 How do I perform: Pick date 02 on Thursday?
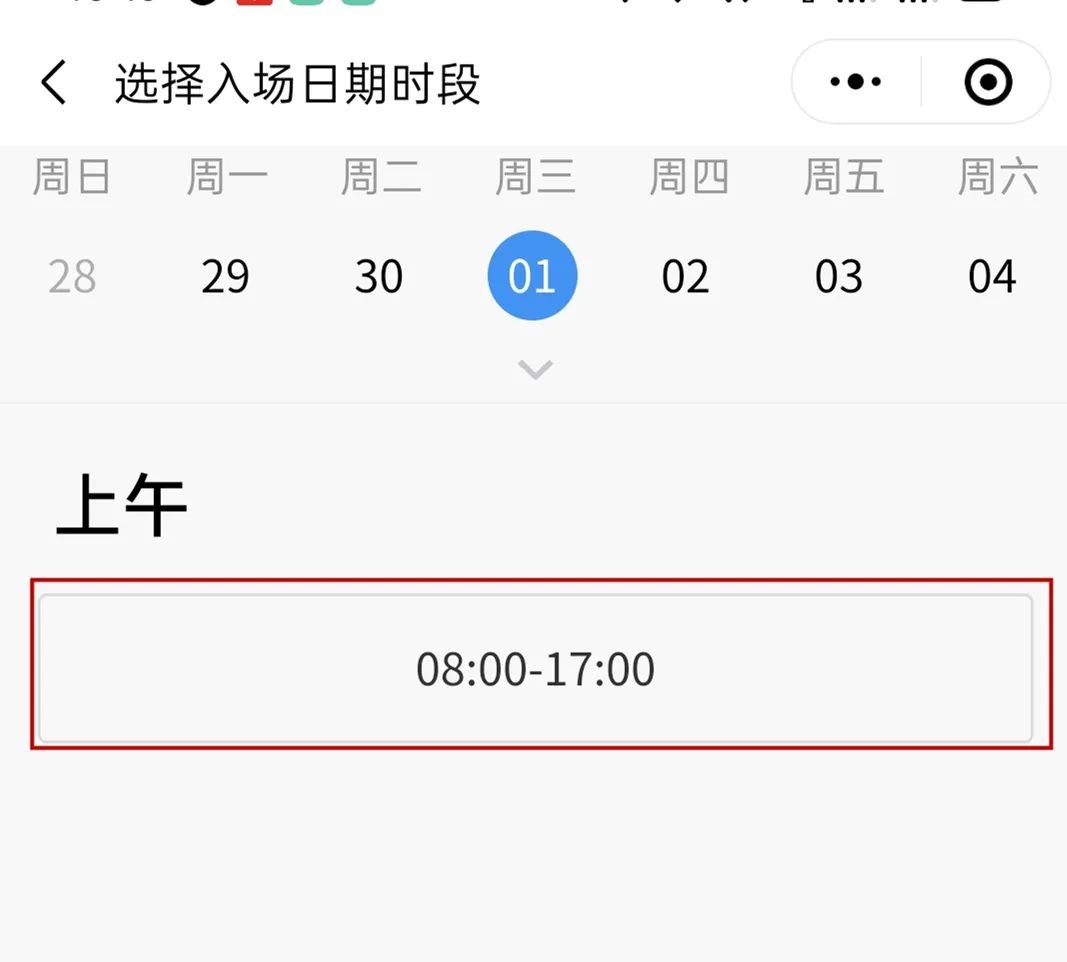coord(686,276)
